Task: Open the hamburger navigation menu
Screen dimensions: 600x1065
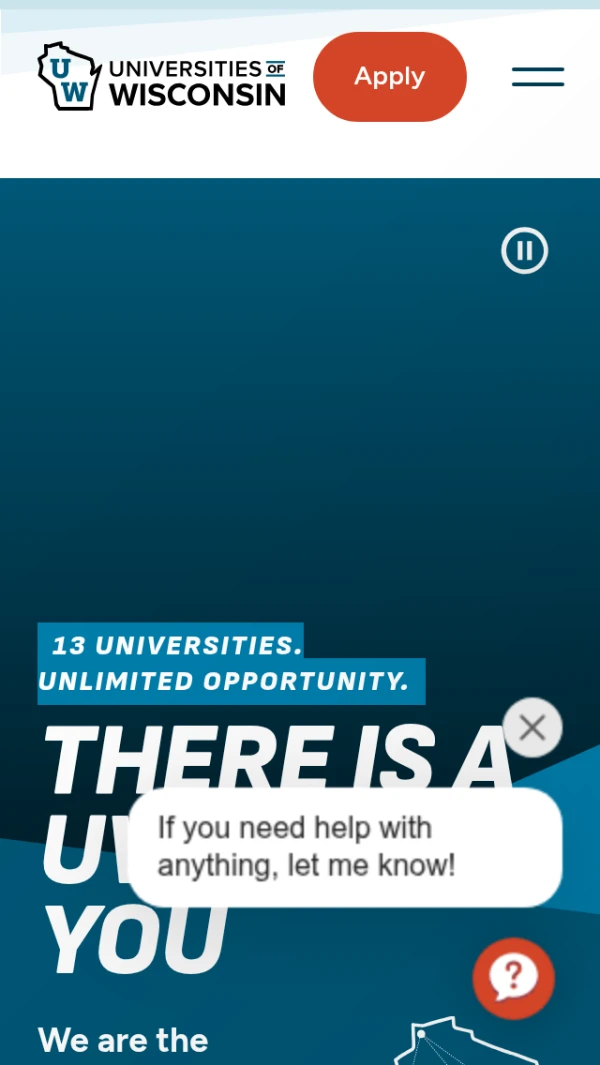Action: [538, 77]
